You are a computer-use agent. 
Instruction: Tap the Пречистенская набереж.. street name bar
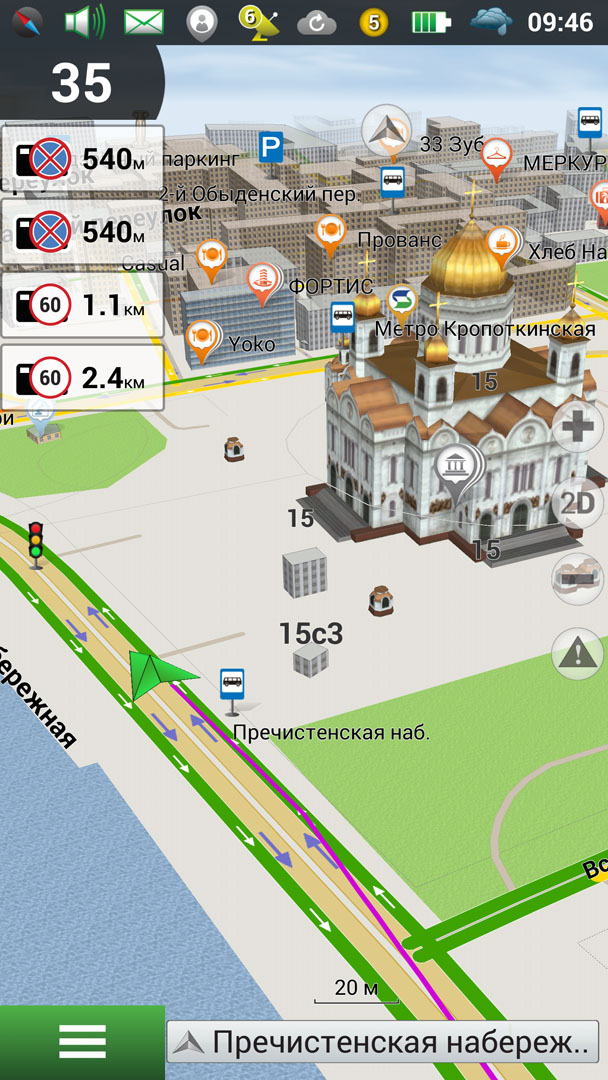383,1043
